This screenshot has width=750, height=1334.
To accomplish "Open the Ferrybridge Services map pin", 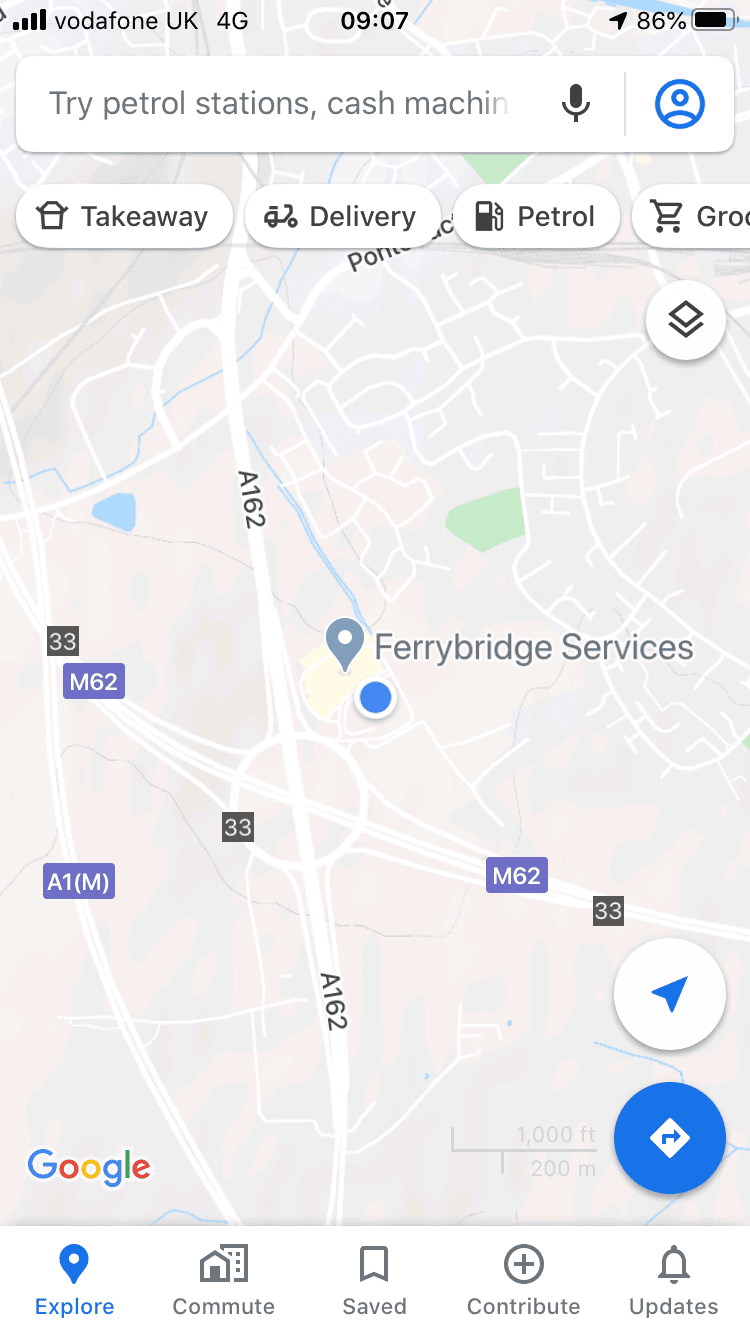I will (x=345, y=645).
